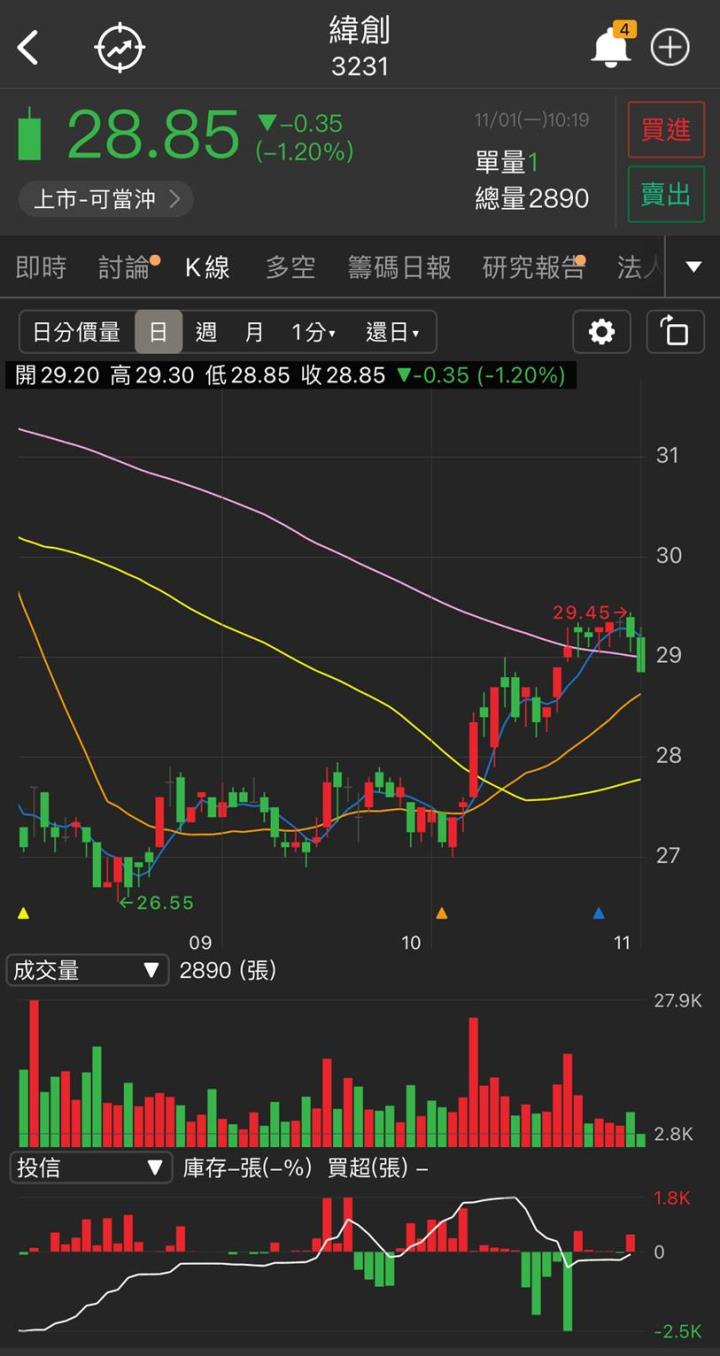Open the 成交量 indicator dropdown

[x=87, y=970]
